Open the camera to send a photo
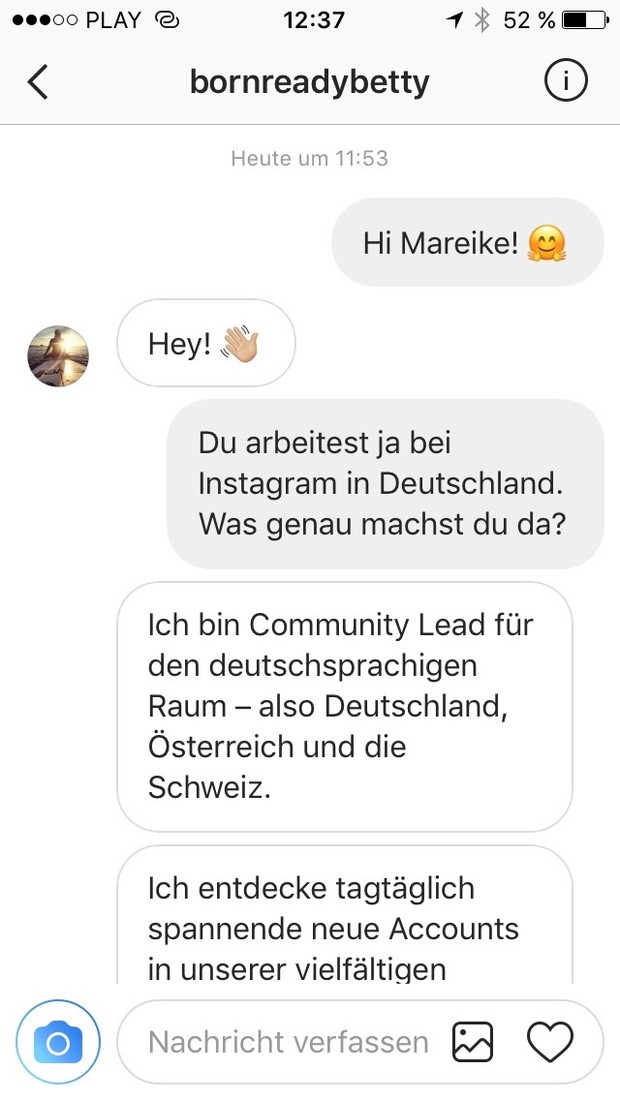The image size is (620, 1100). point(58,1045)
